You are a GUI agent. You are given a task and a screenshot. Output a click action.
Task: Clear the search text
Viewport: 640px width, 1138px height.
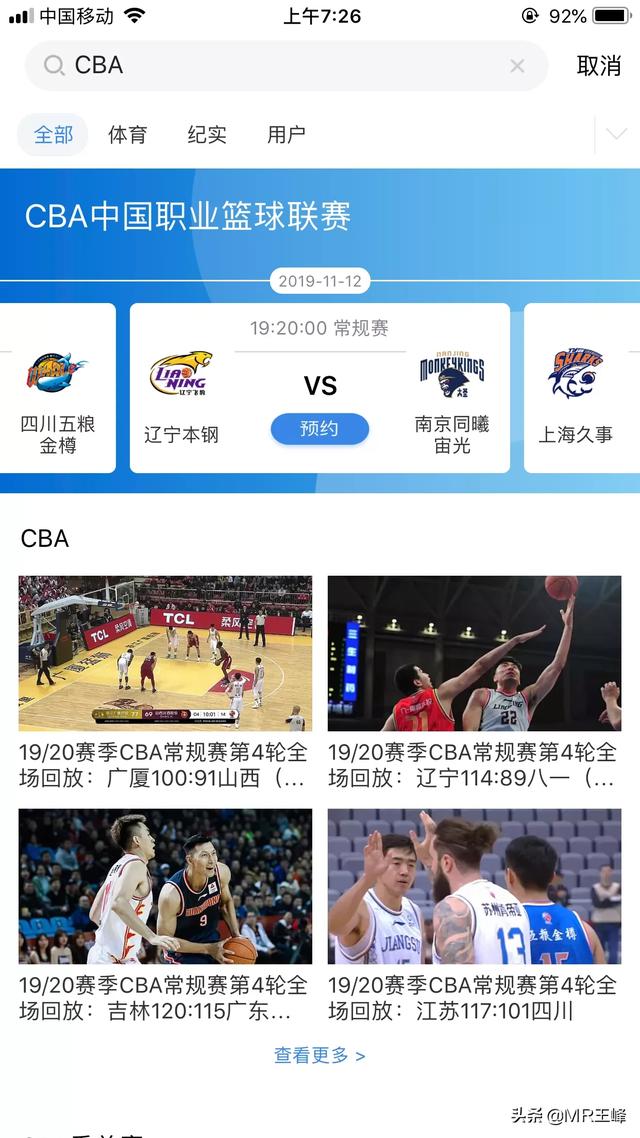[x=517, y=66]
